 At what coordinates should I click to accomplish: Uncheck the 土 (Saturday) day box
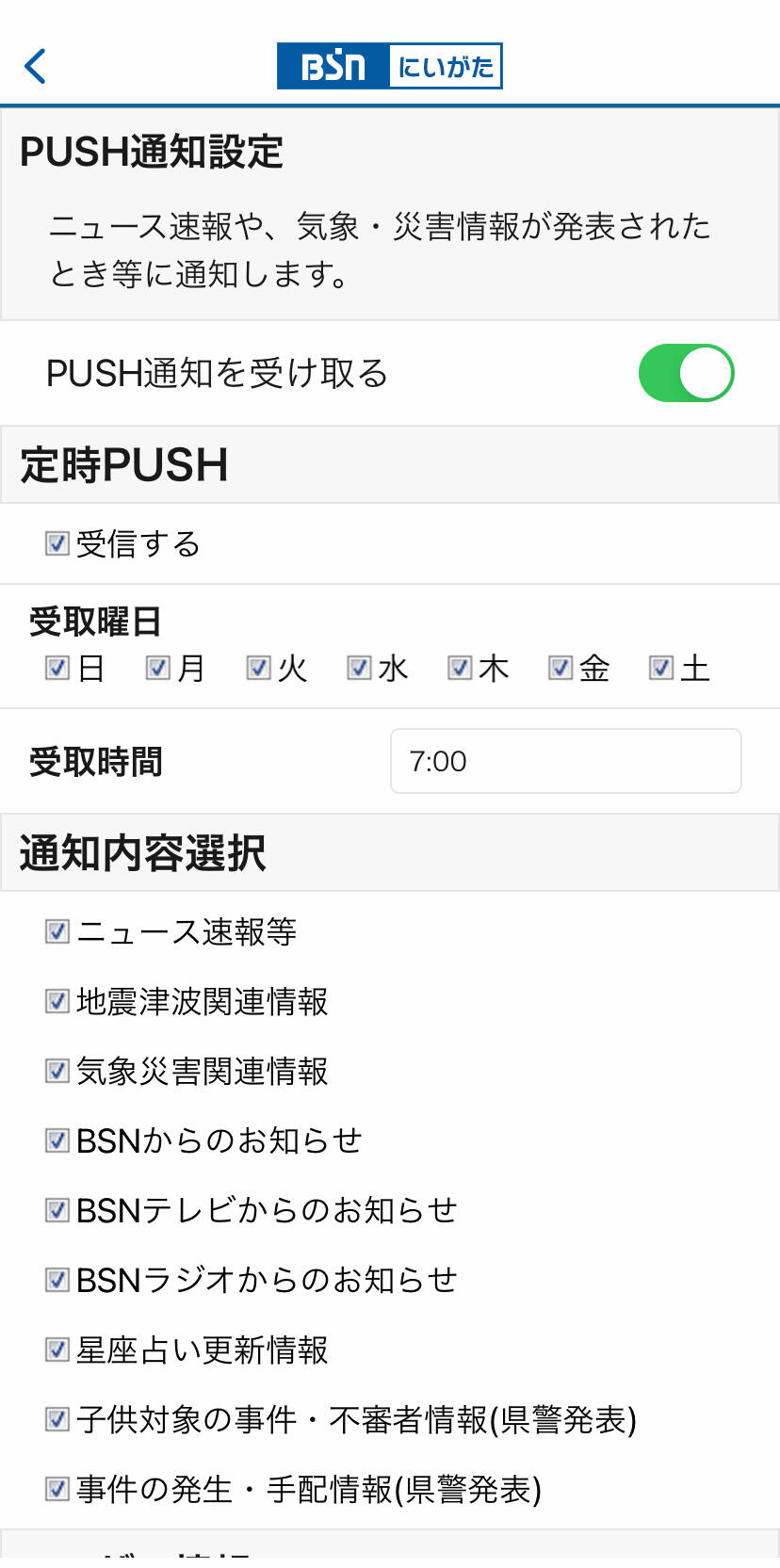point(661,668)
